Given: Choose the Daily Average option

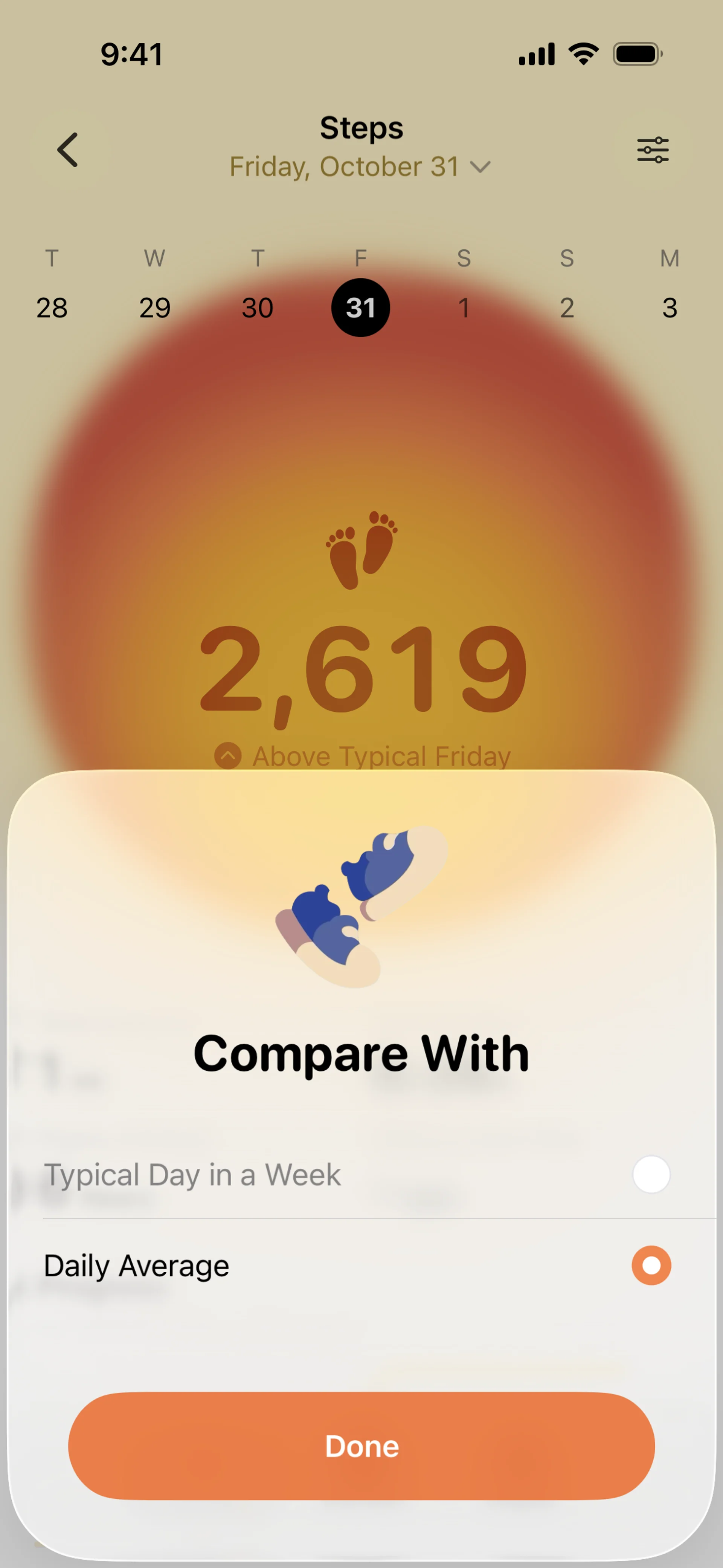Looking at the screenshot, I should pyautogui.click(x=651, y=1265).
